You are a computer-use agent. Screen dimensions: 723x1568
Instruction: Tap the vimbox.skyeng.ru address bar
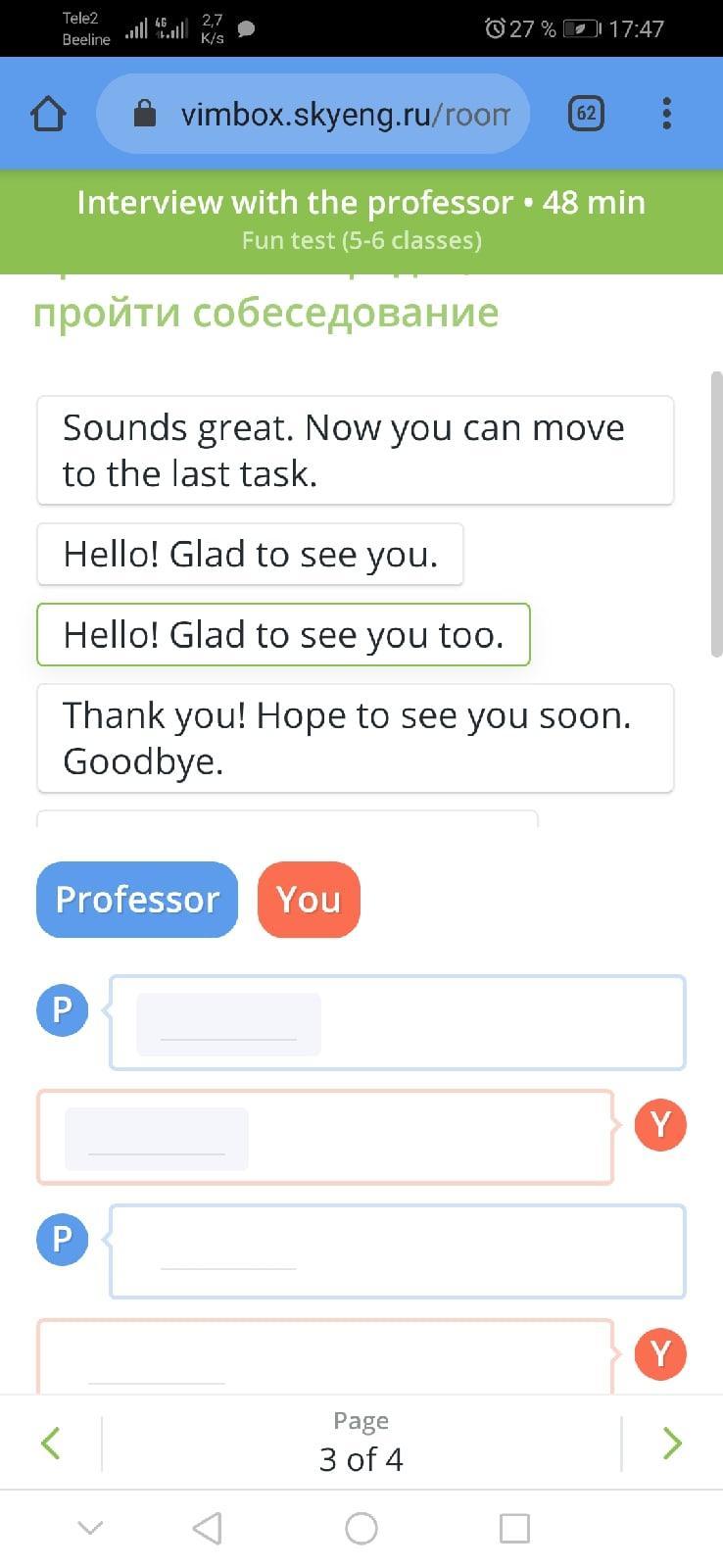313,114
